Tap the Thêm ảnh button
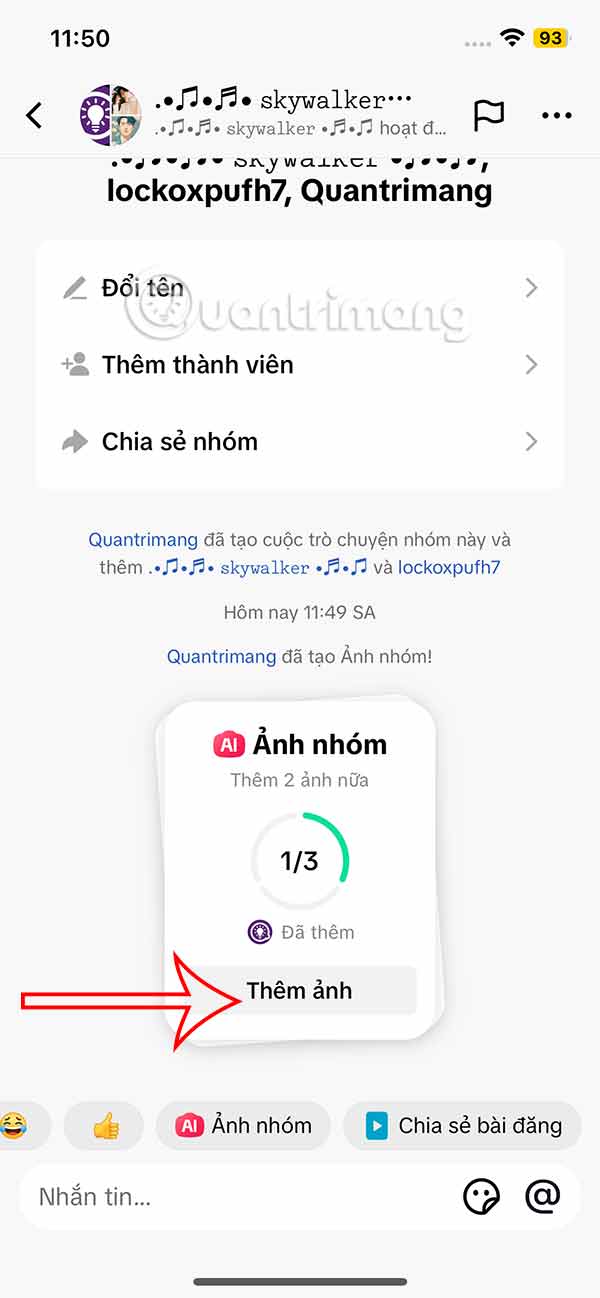Screen dimensions: 600x1298 tap(299, 990)
